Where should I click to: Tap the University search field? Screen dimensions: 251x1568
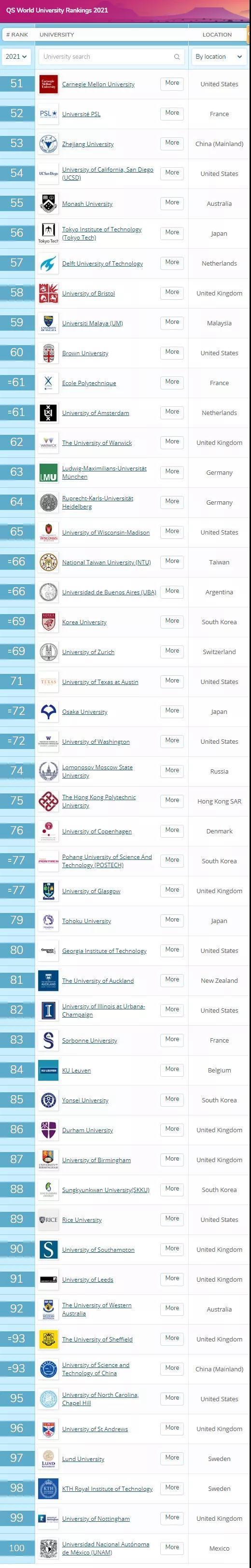point(112,56)
